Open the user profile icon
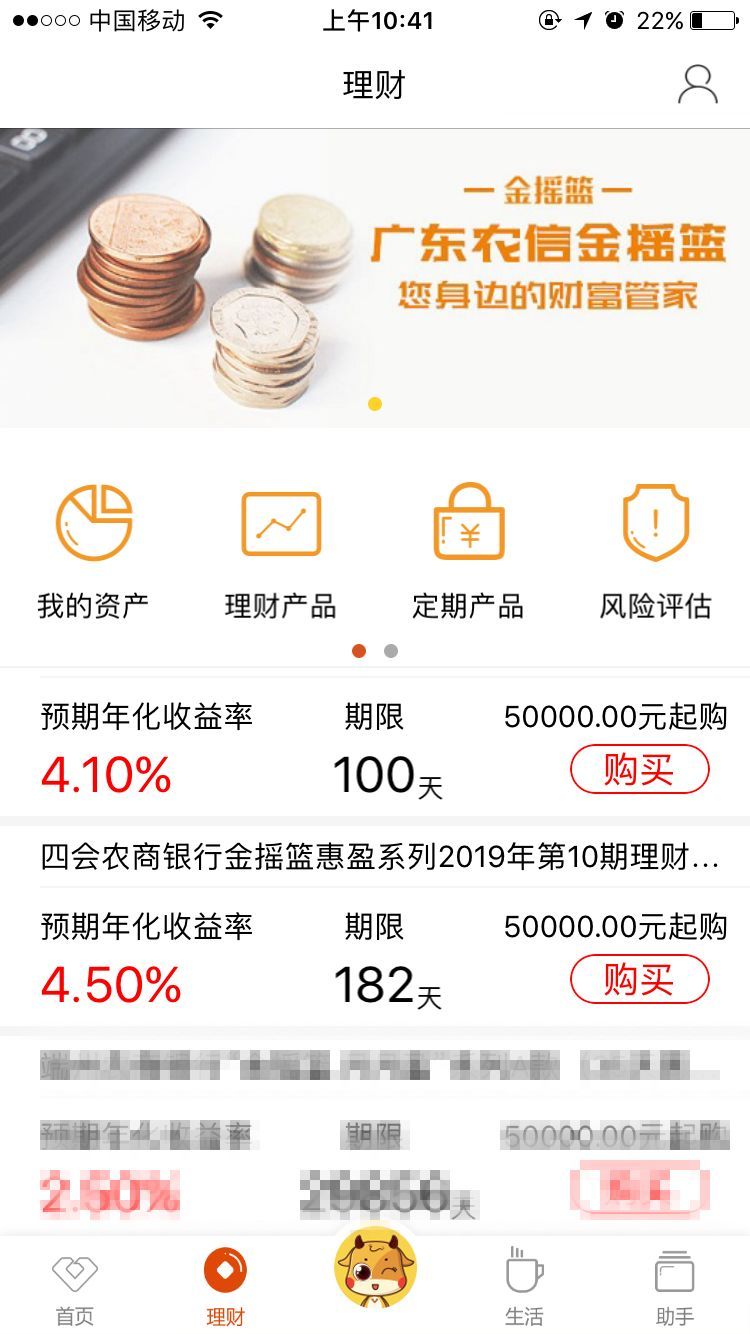Viewport: 750px width, 1334px height. tap(696, 84)
